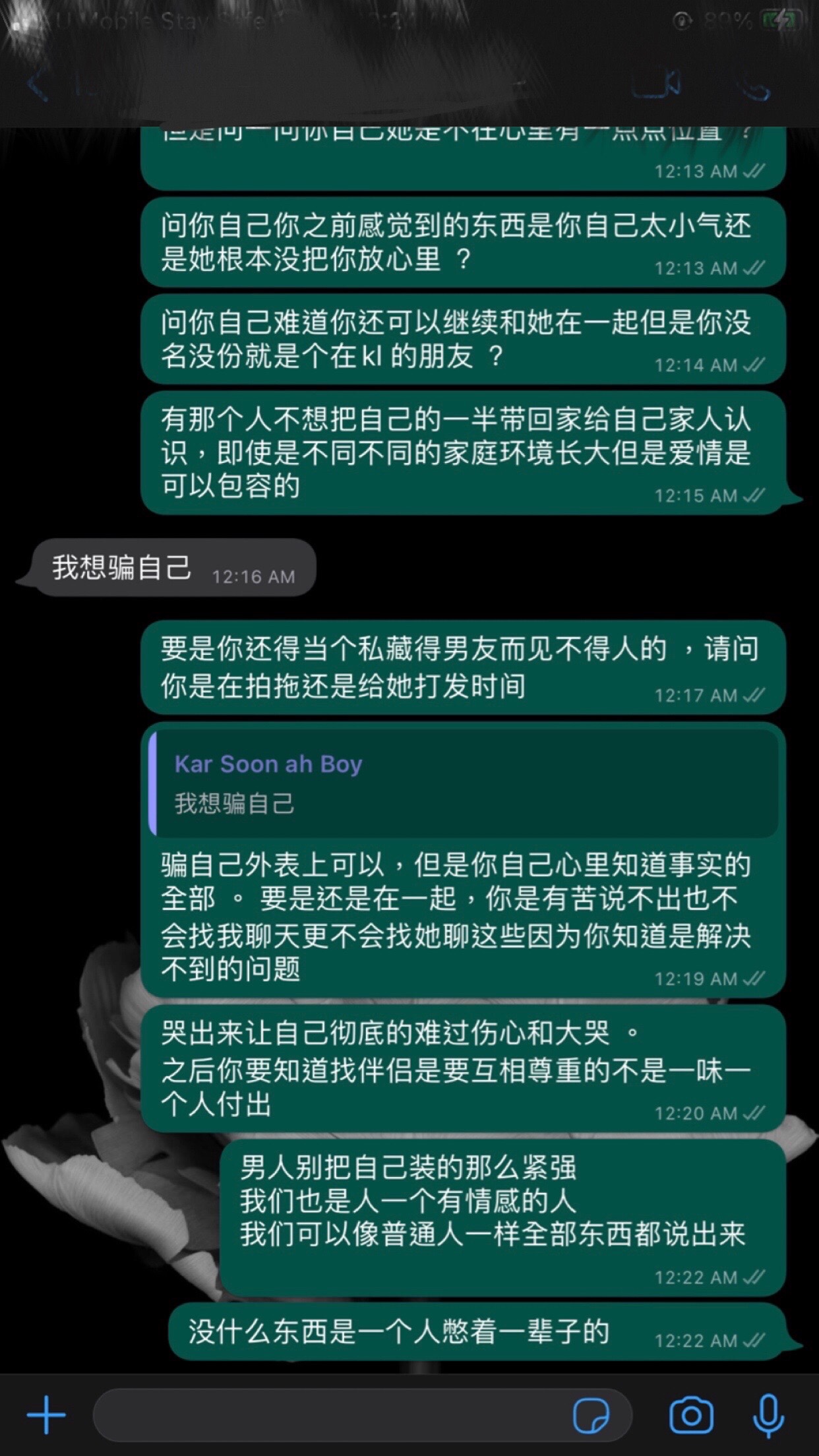Start a video call
Screen dimensions: 819x1456
656,86
